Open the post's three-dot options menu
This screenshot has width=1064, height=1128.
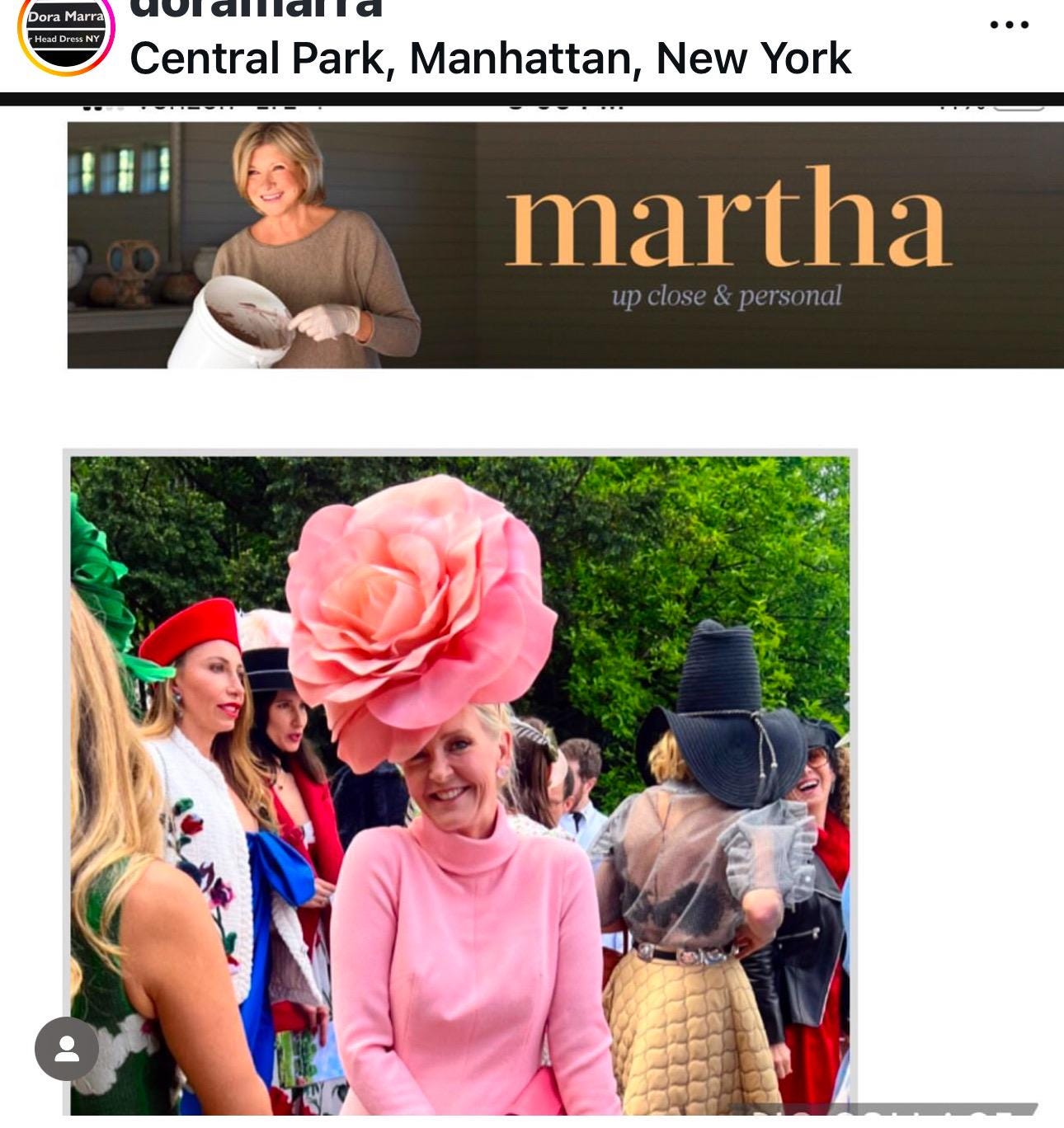(1009, 25)
